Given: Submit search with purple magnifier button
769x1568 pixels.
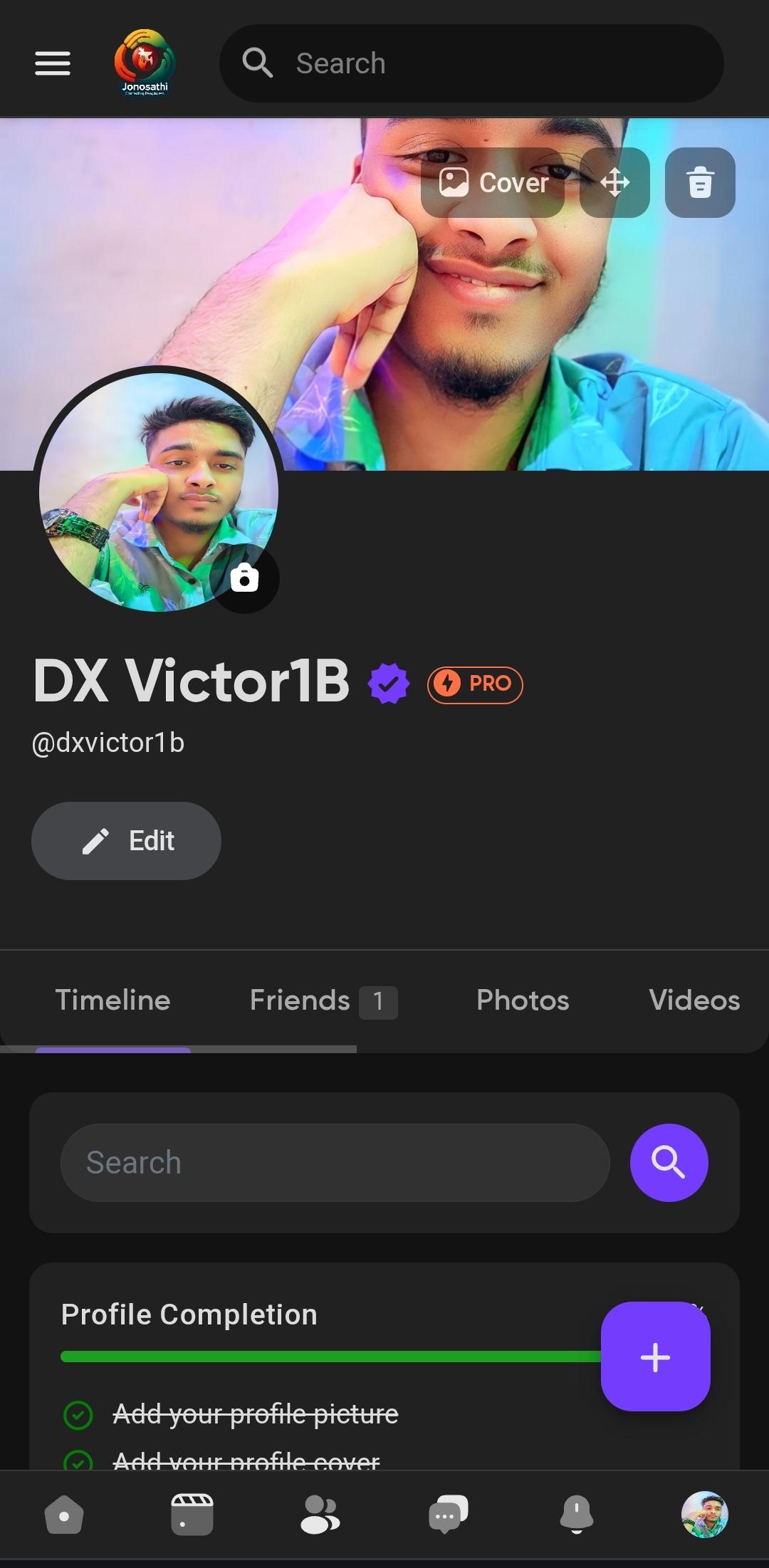Looking at the screenshot, I should (669, 1163).
